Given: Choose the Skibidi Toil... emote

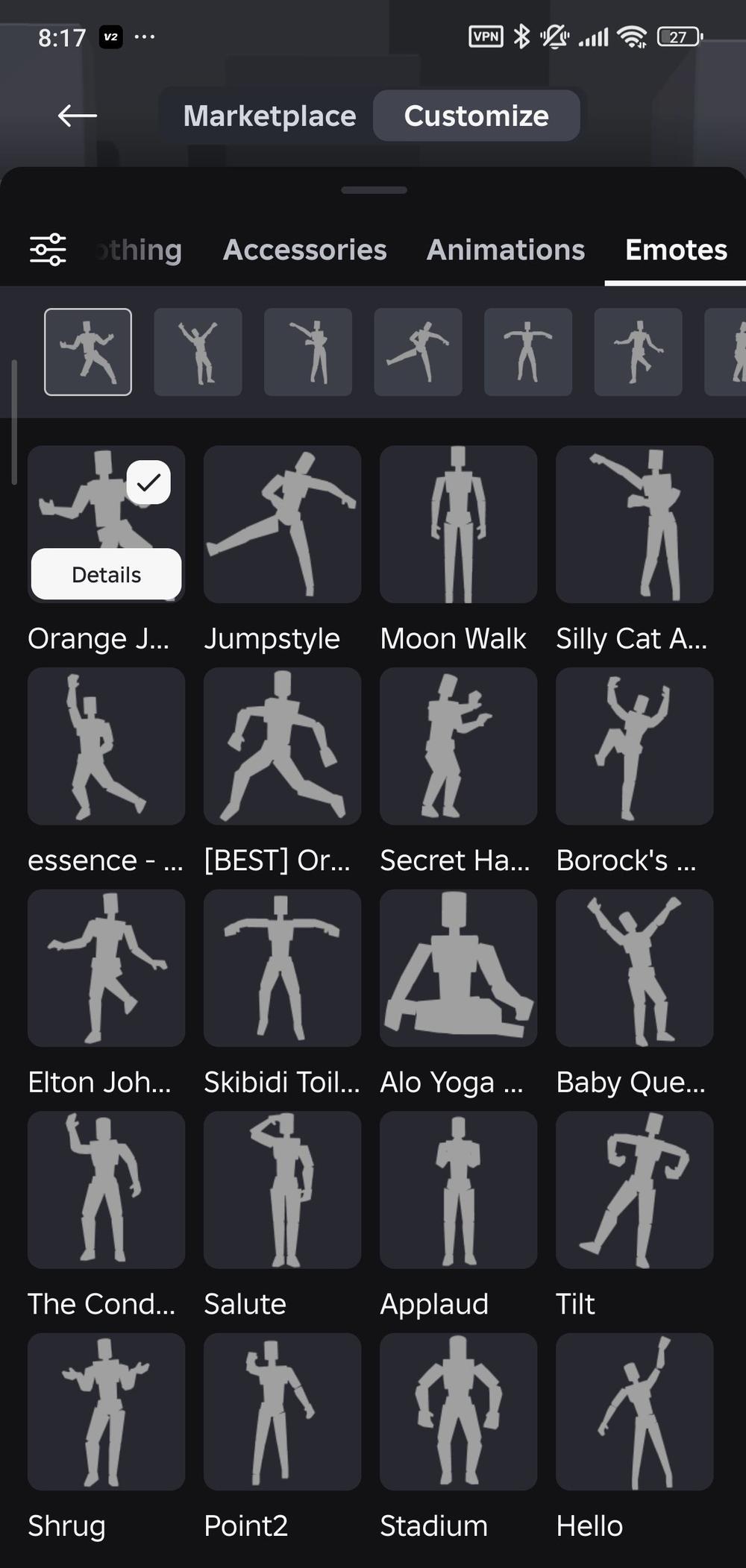Looking at the screenshot, I should click(x=282, y=967).
